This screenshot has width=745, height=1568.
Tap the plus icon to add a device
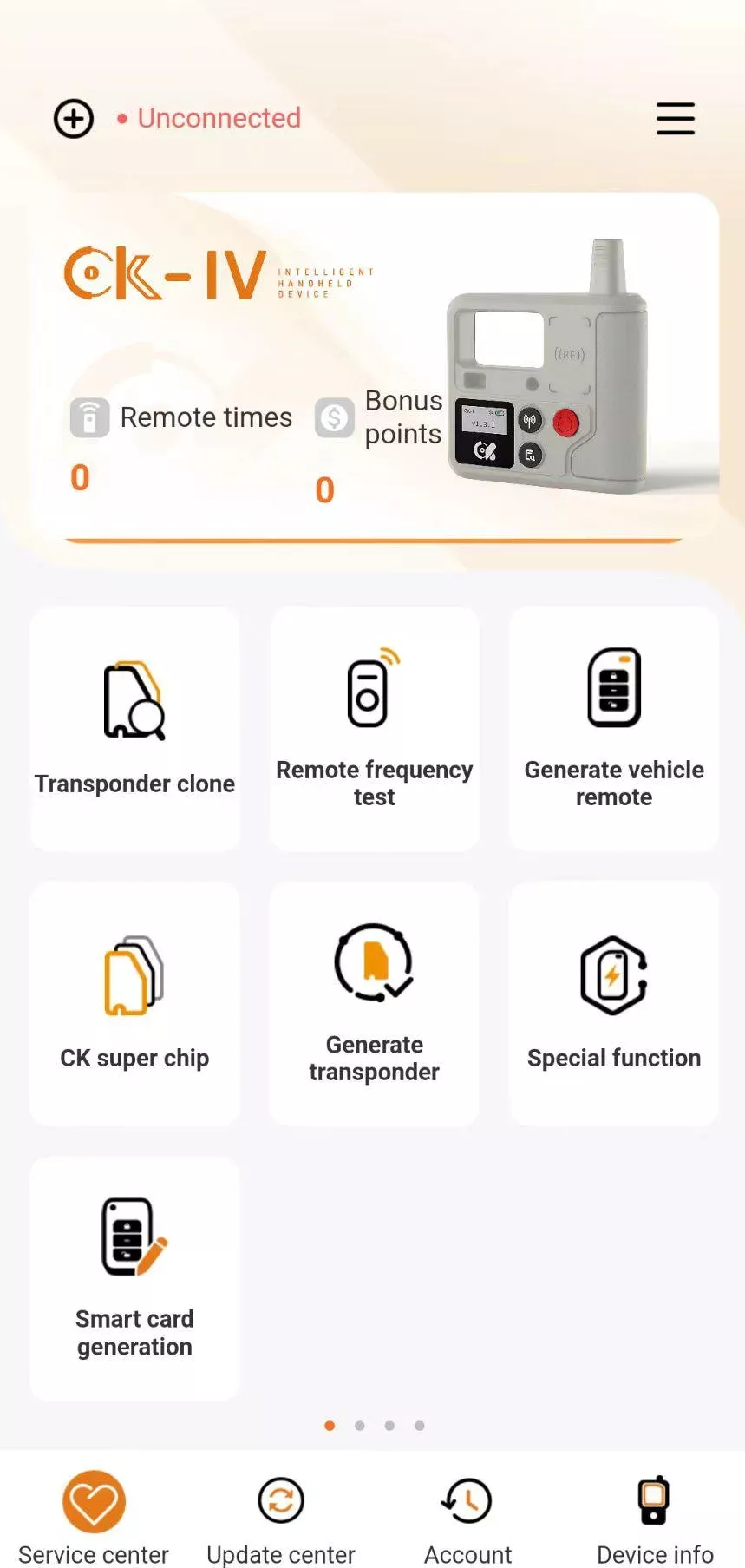(x=74, y=118)
